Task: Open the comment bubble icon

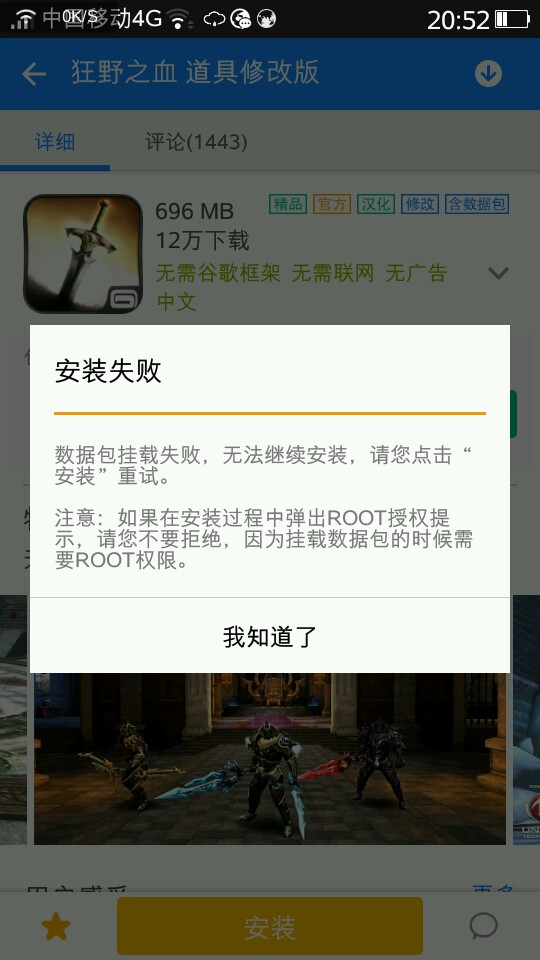Action: point(484,926)
